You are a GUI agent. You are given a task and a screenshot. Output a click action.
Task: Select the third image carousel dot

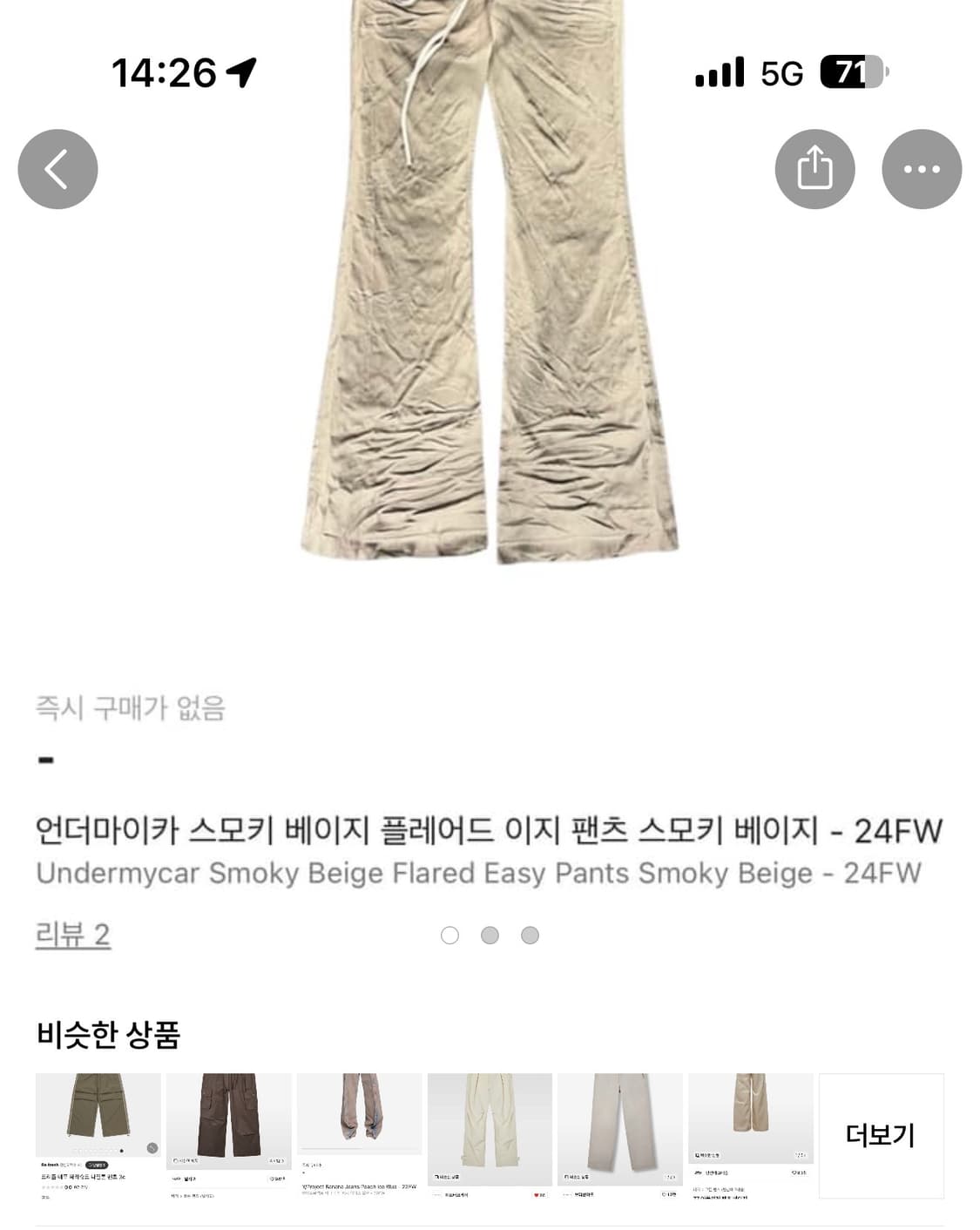coord(529,934)
